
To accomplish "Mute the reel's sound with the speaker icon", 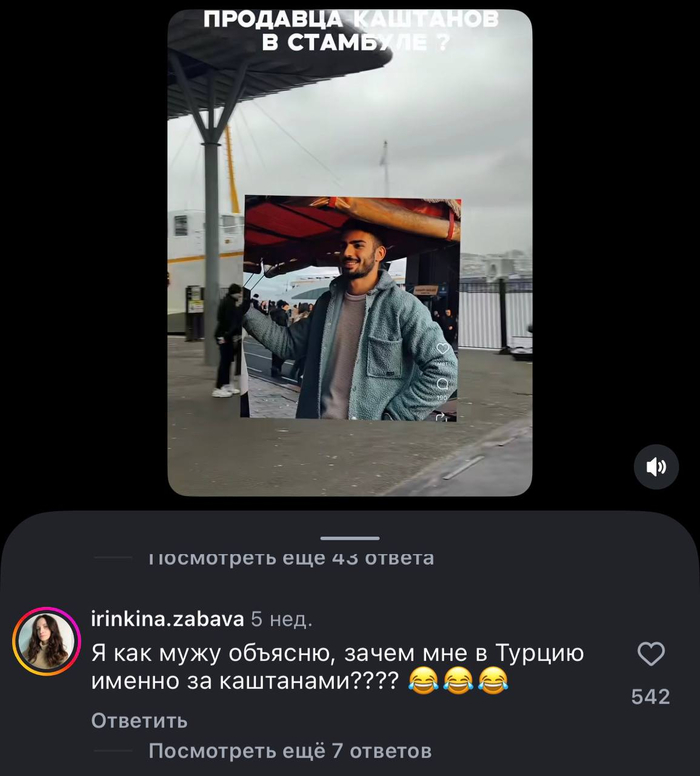I will 656,467.
